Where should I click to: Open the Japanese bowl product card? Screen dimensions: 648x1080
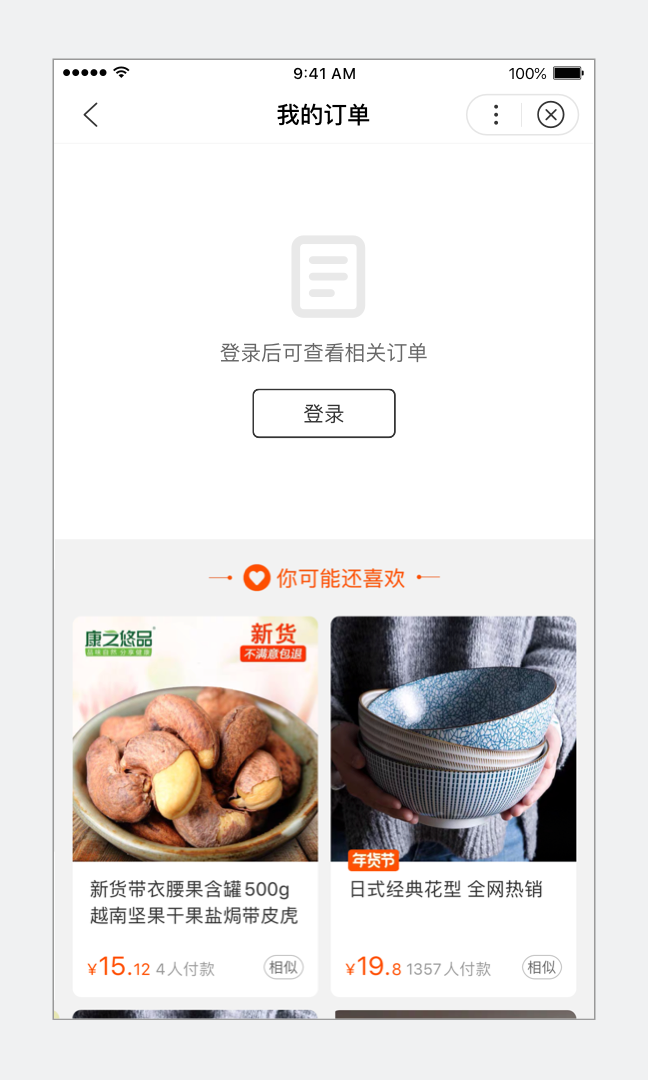point(453,806)
